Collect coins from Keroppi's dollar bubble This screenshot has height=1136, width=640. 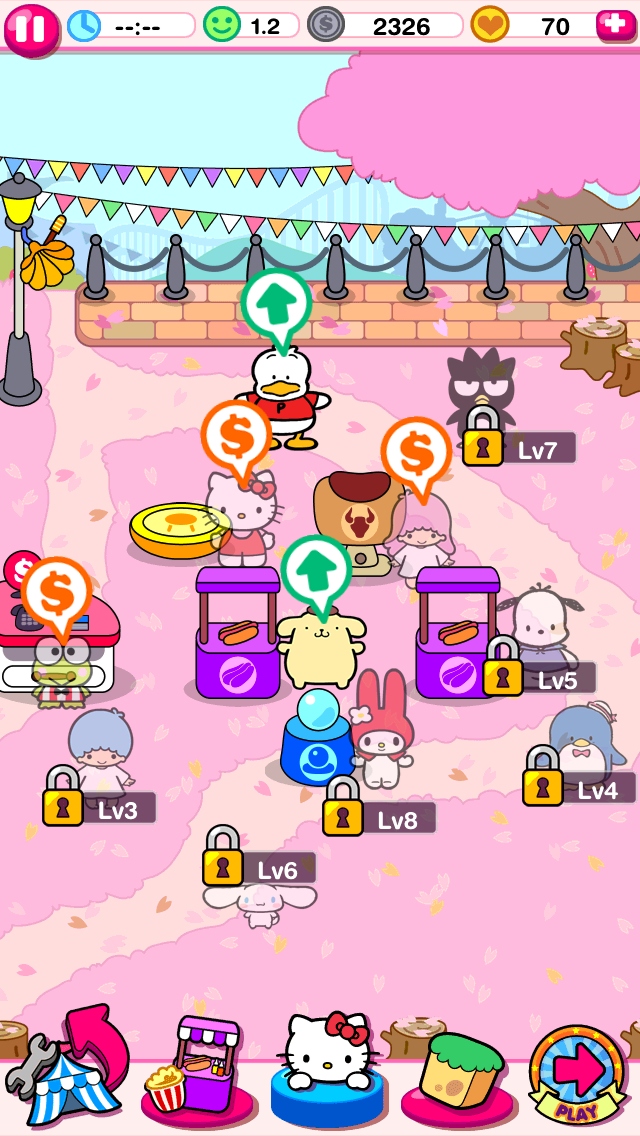point(57,594)
